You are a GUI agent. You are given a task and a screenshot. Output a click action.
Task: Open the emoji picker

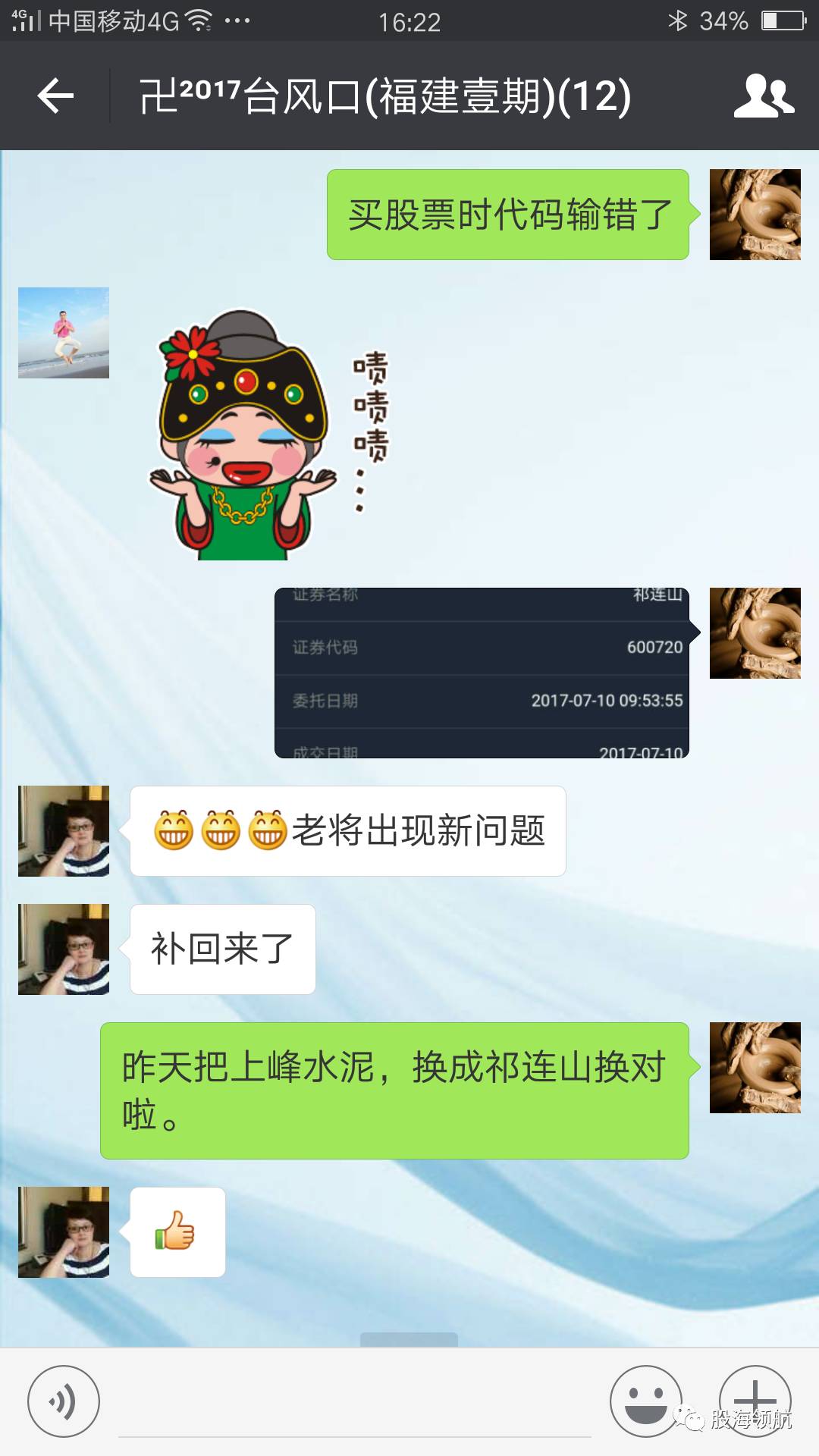(x=645, y=1401)
